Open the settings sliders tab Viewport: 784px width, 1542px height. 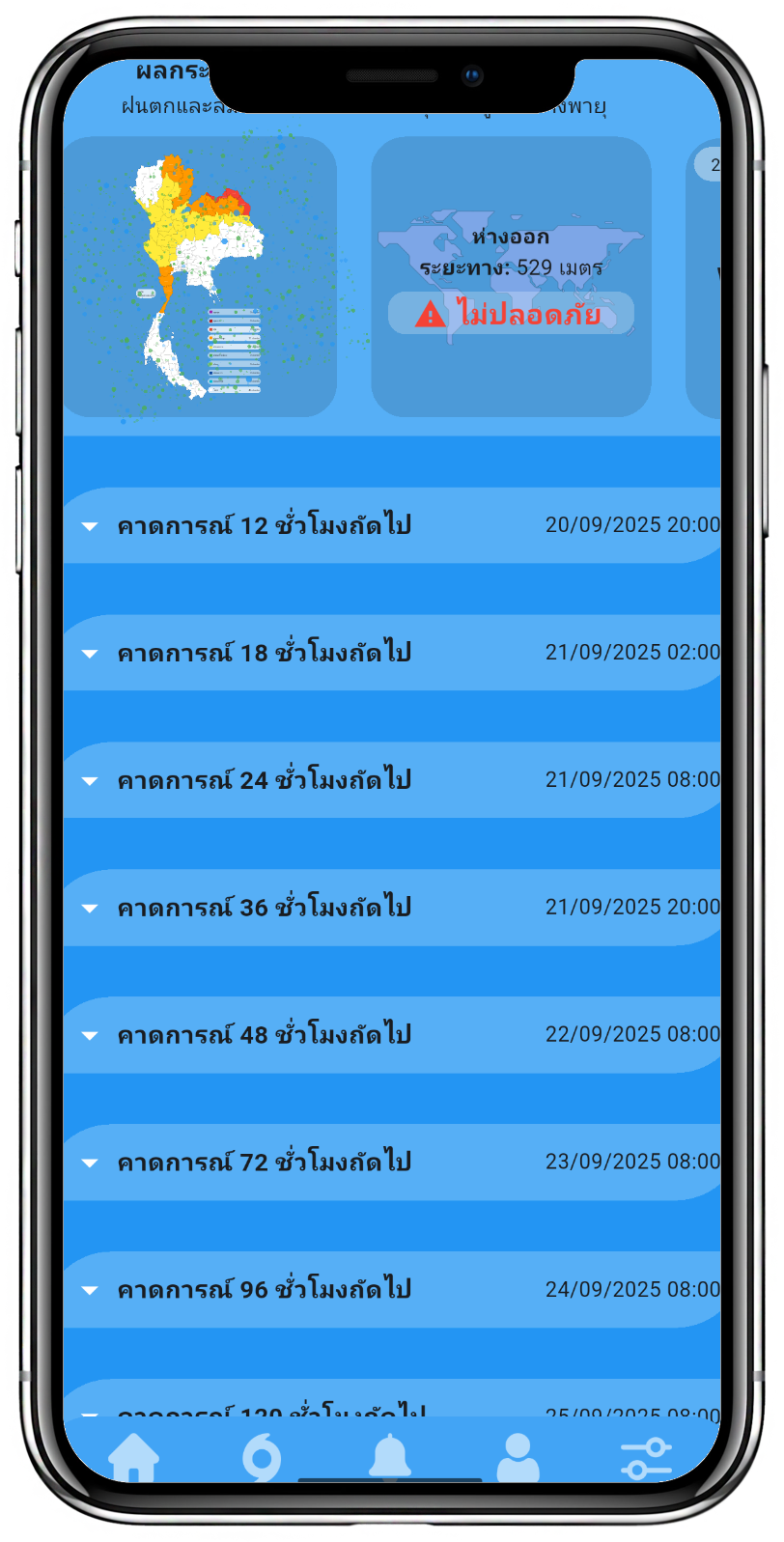[x=646, y=1457]
